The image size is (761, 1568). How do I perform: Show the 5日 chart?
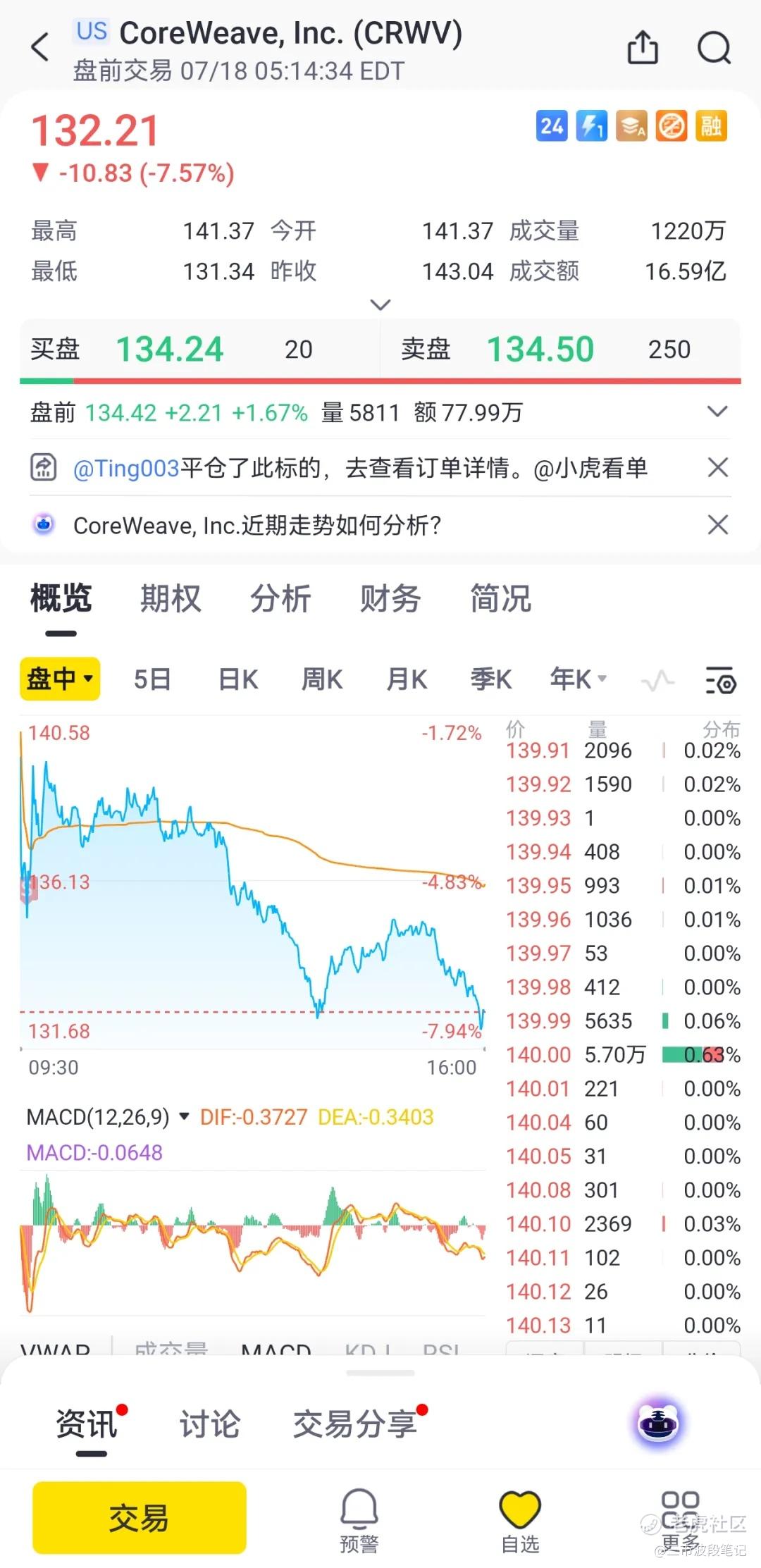click(152, 679)
